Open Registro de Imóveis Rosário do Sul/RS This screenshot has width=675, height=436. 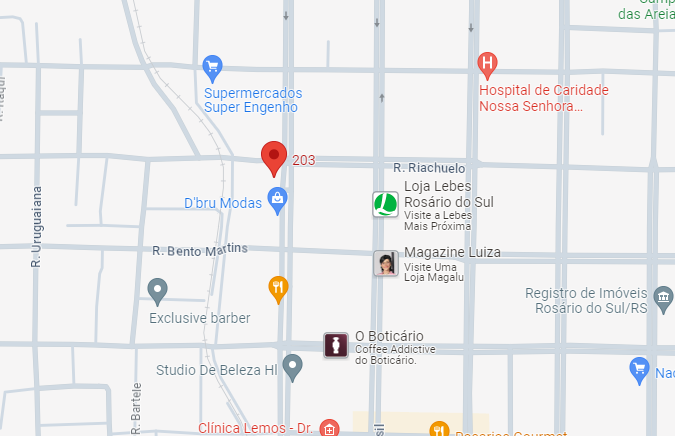coord(663,295)
